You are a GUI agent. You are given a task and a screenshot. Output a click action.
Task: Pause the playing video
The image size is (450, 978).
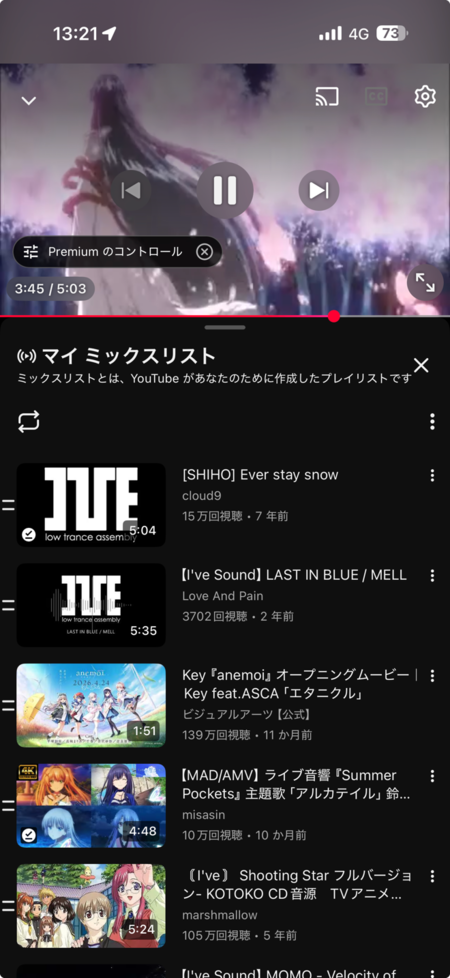click(225, 190)
